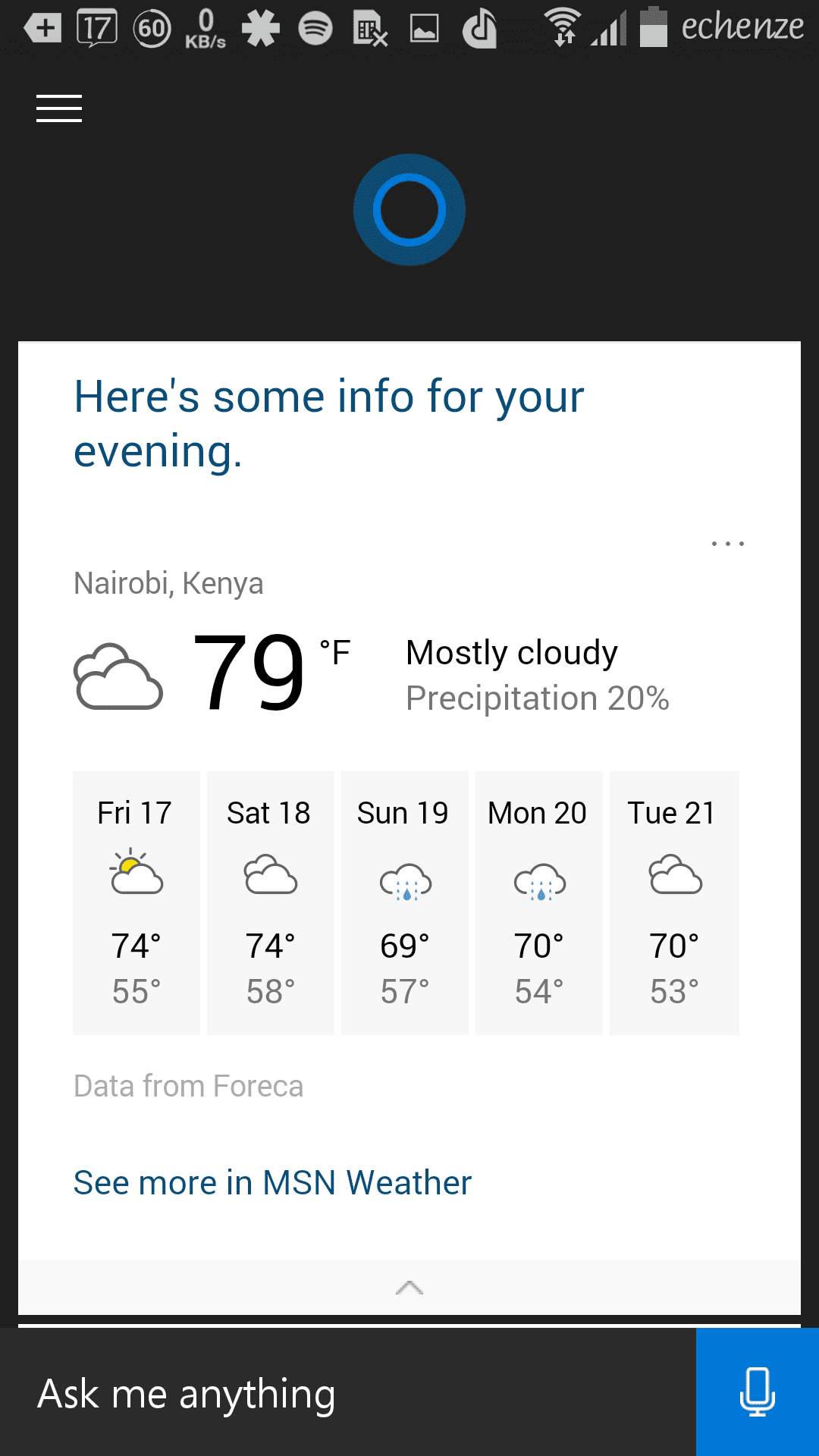
Task: Tap the Ask me anything field
Action: coord(348,1392)
